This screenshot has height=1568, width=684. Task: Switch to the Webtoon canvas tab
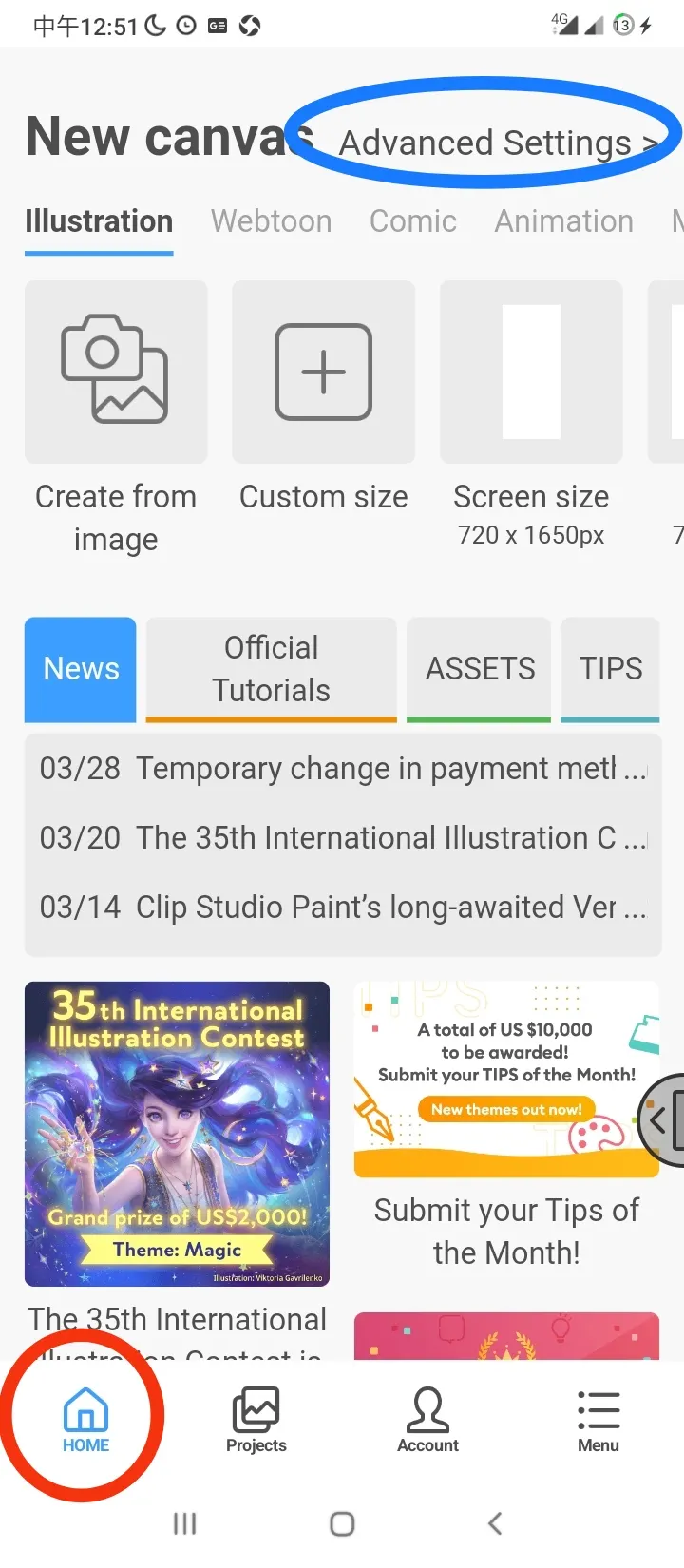pyautogui.click(x=271, y=220)
